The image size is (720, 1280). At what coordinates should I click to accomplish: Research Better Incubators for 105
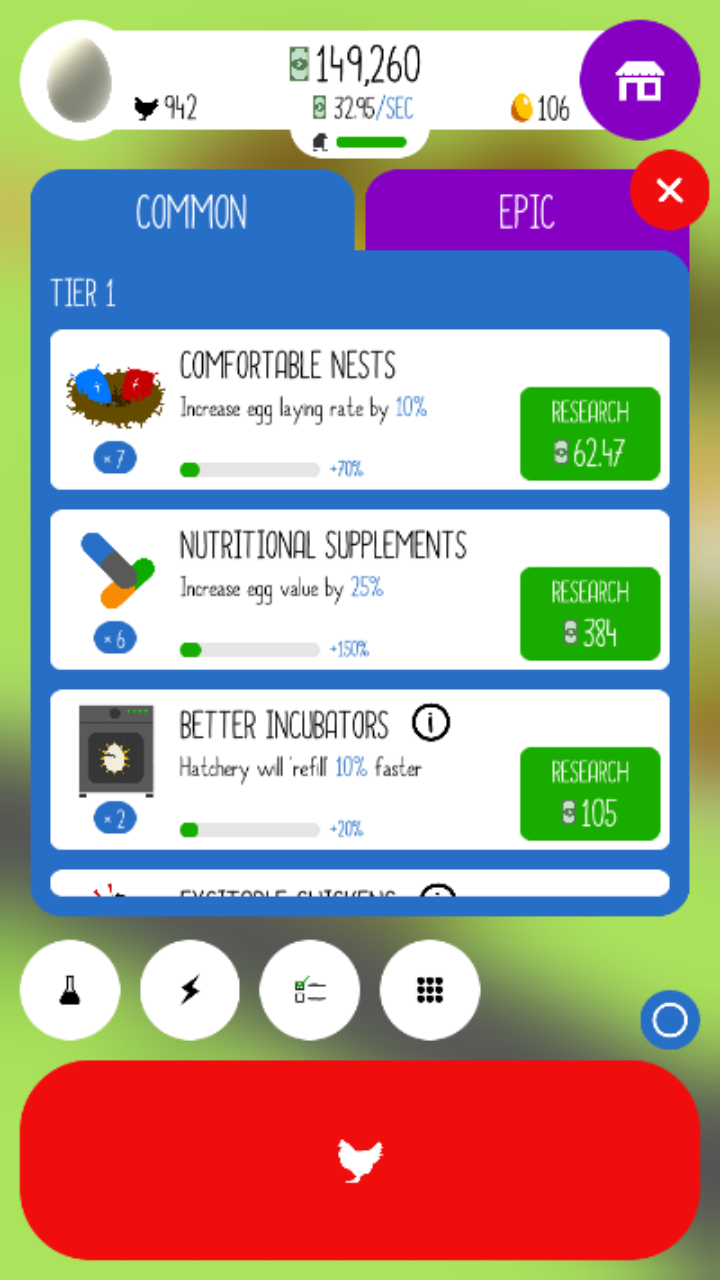590,794
